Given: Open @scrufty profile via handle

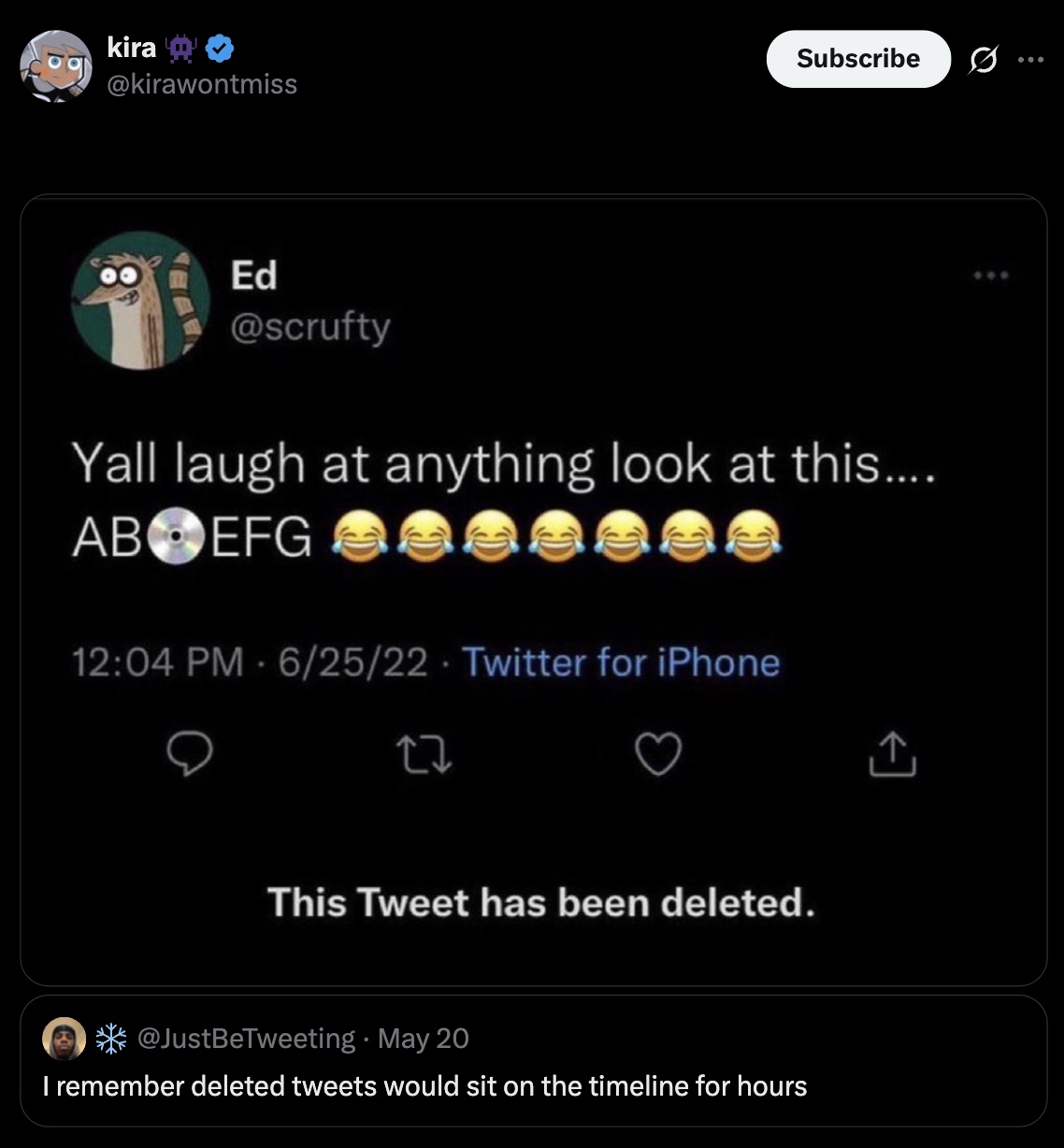Looking at the screenshot, I should 309,326.
